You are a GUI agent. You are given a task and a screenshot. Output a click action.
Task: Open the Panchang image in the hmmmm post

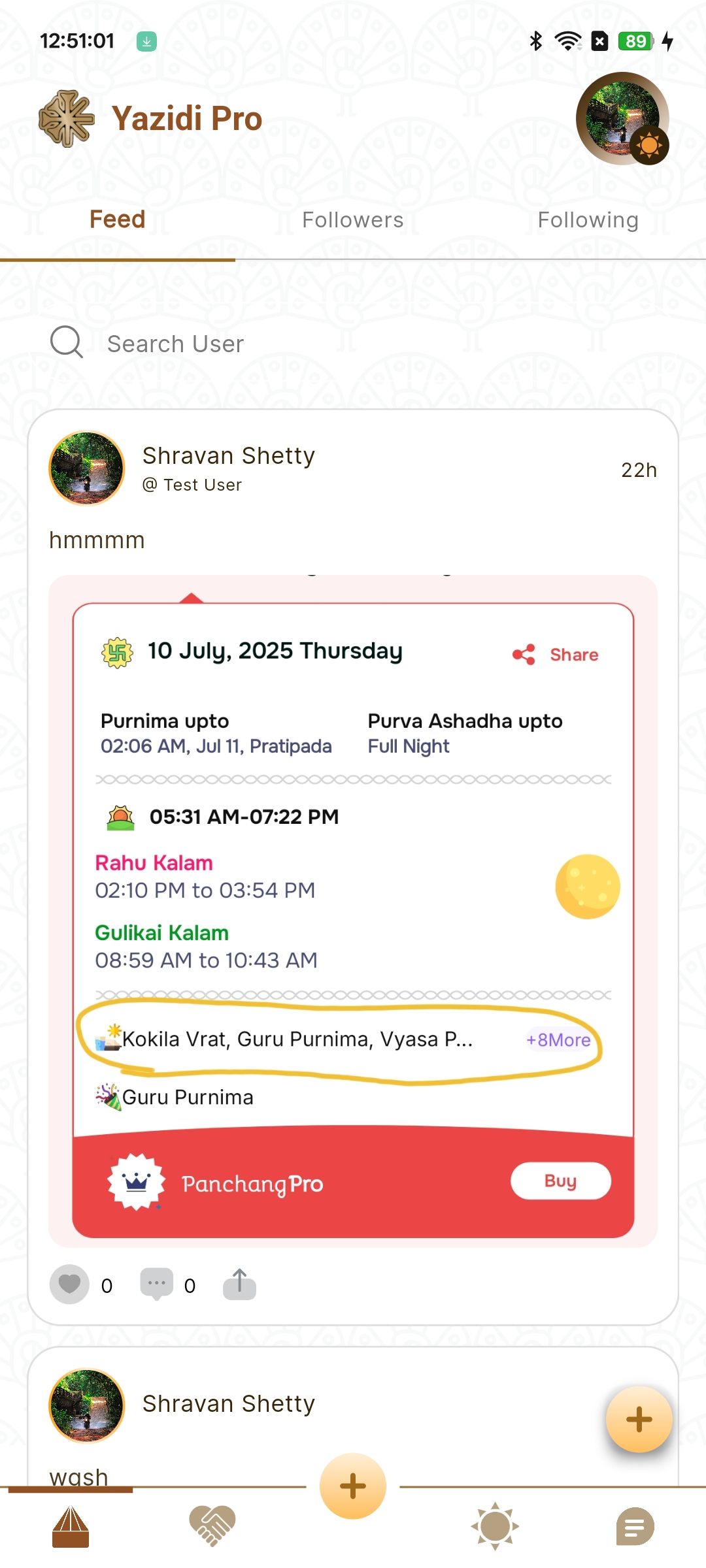click(353, 911)
